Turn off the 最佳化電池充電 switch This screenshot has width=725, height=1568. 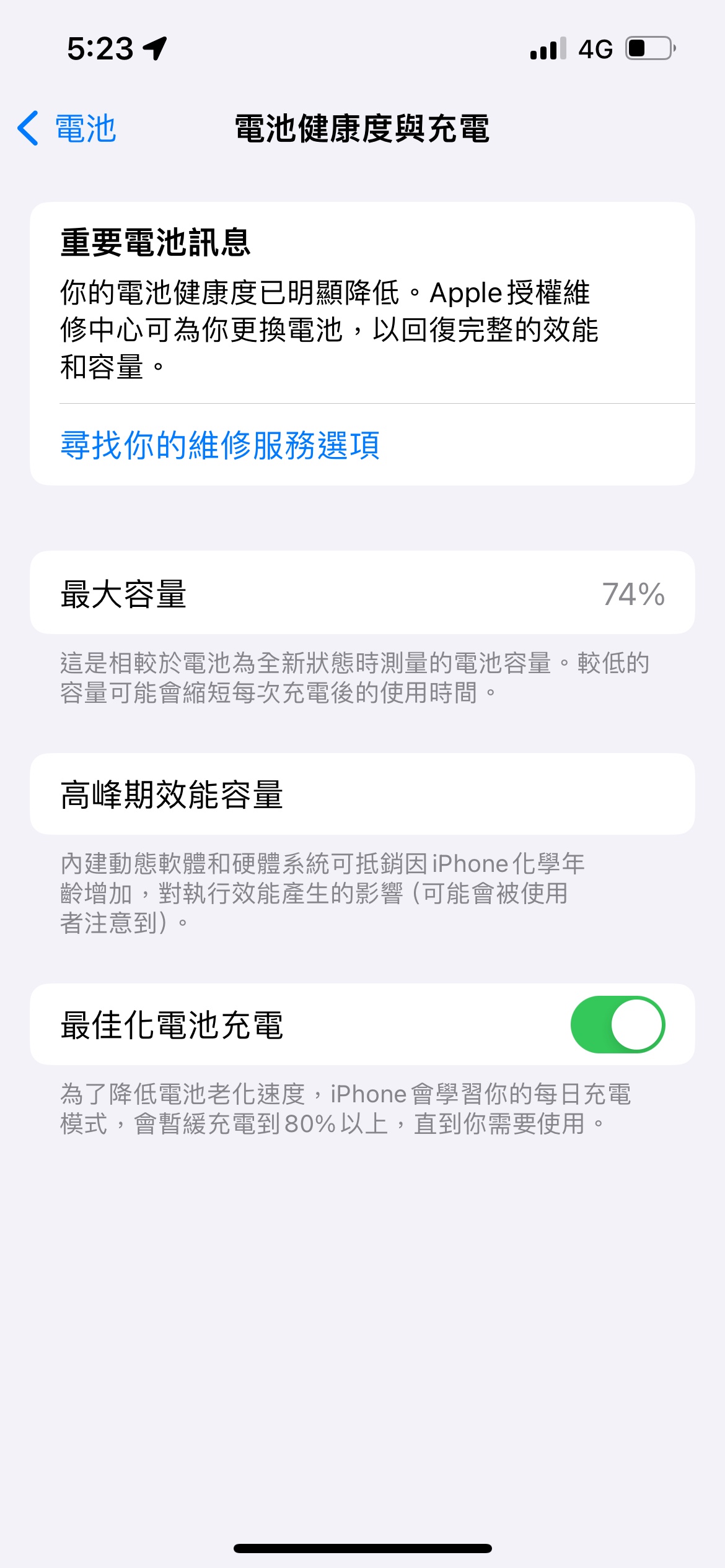coord(617,1024)
